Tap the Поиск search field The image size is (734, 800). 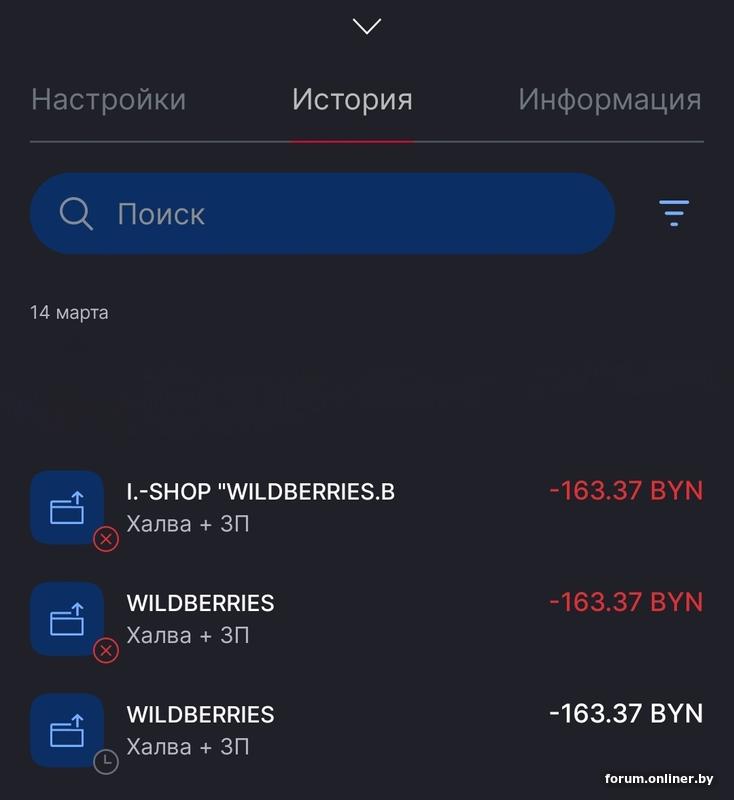pos(322,214)
